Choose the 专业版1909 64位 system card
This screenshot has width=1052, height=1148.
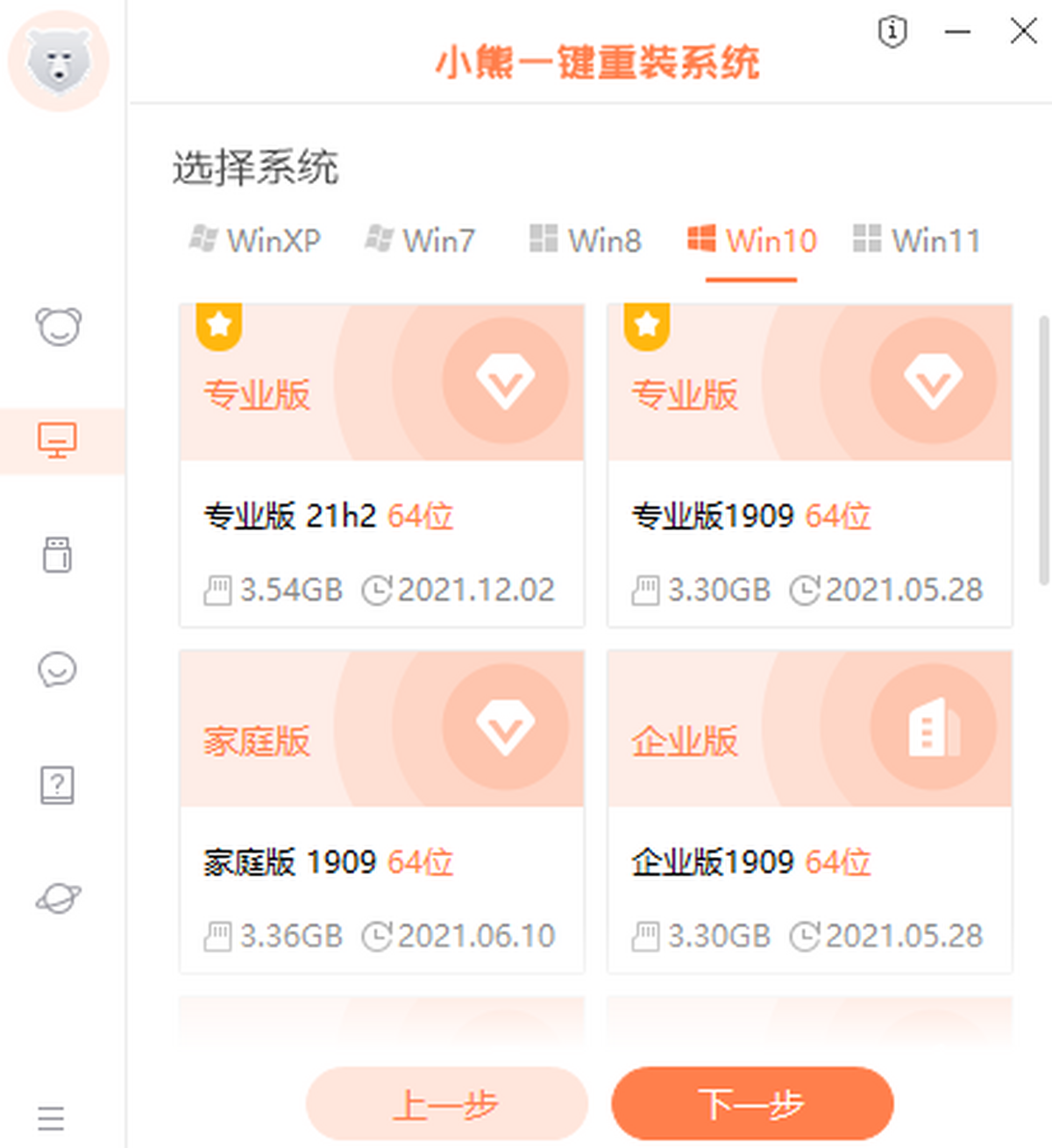pos(809,465)
